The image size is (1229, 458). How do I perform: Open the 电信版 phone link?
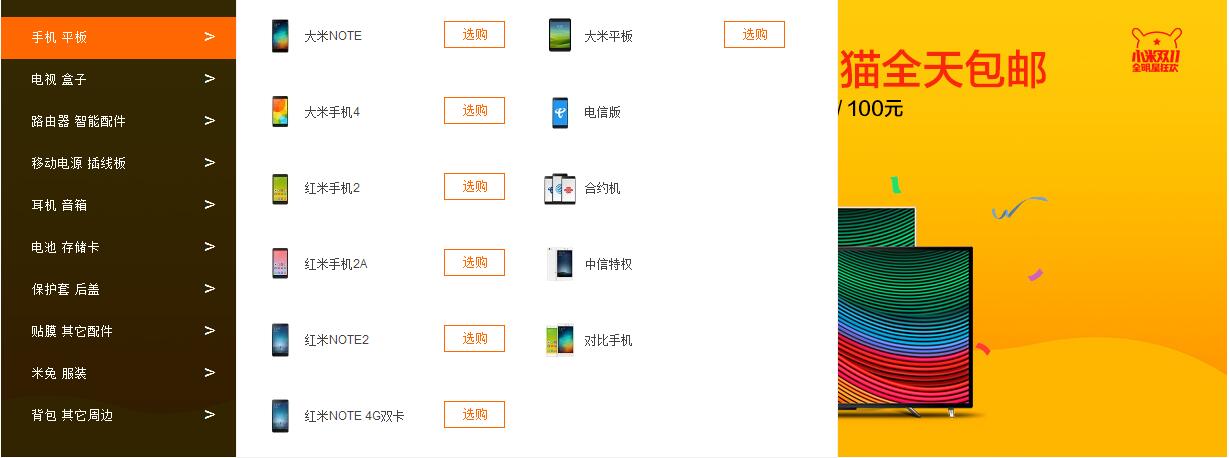pos(602,112)
